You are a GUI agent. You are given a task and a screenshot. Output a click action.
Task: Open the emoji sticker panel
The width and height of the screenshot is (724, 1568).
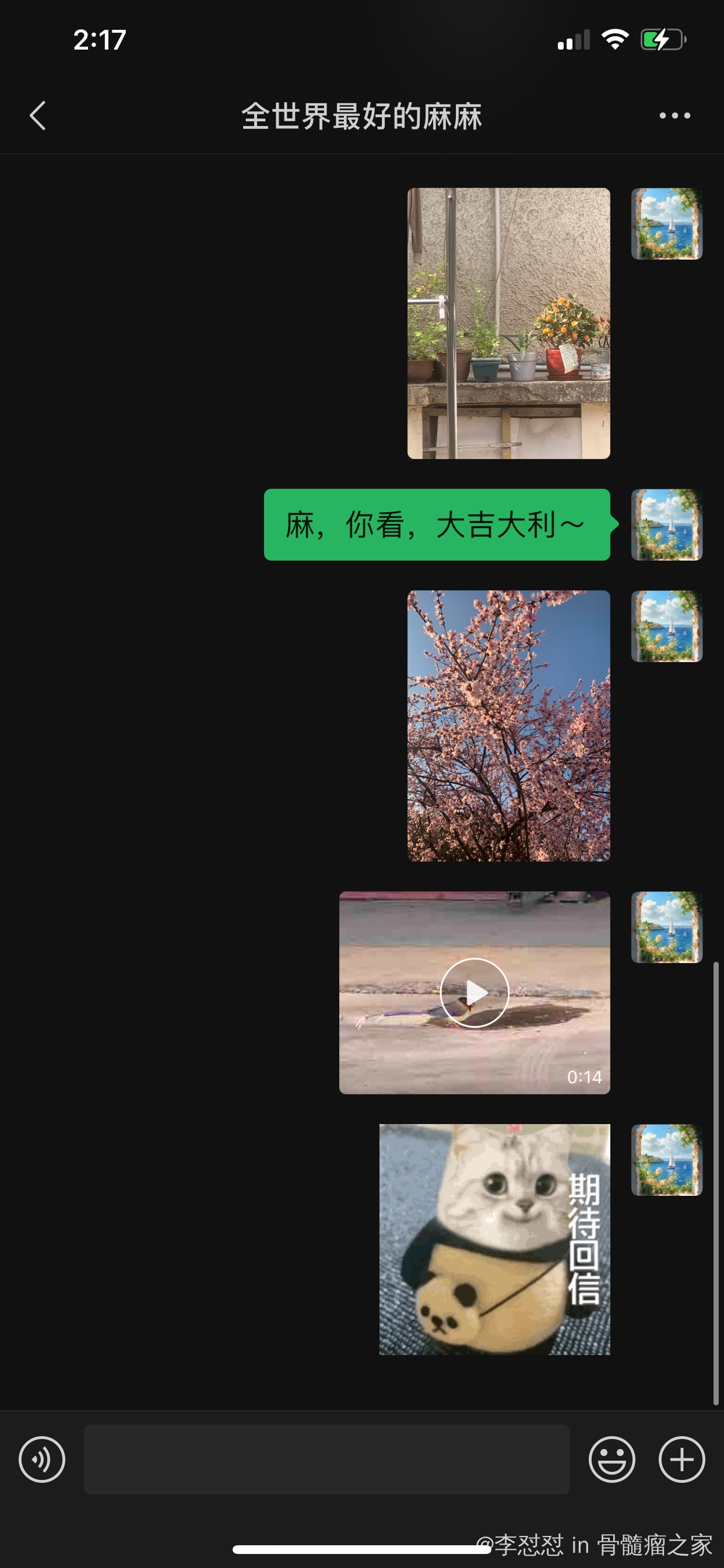click(611, 1459)
